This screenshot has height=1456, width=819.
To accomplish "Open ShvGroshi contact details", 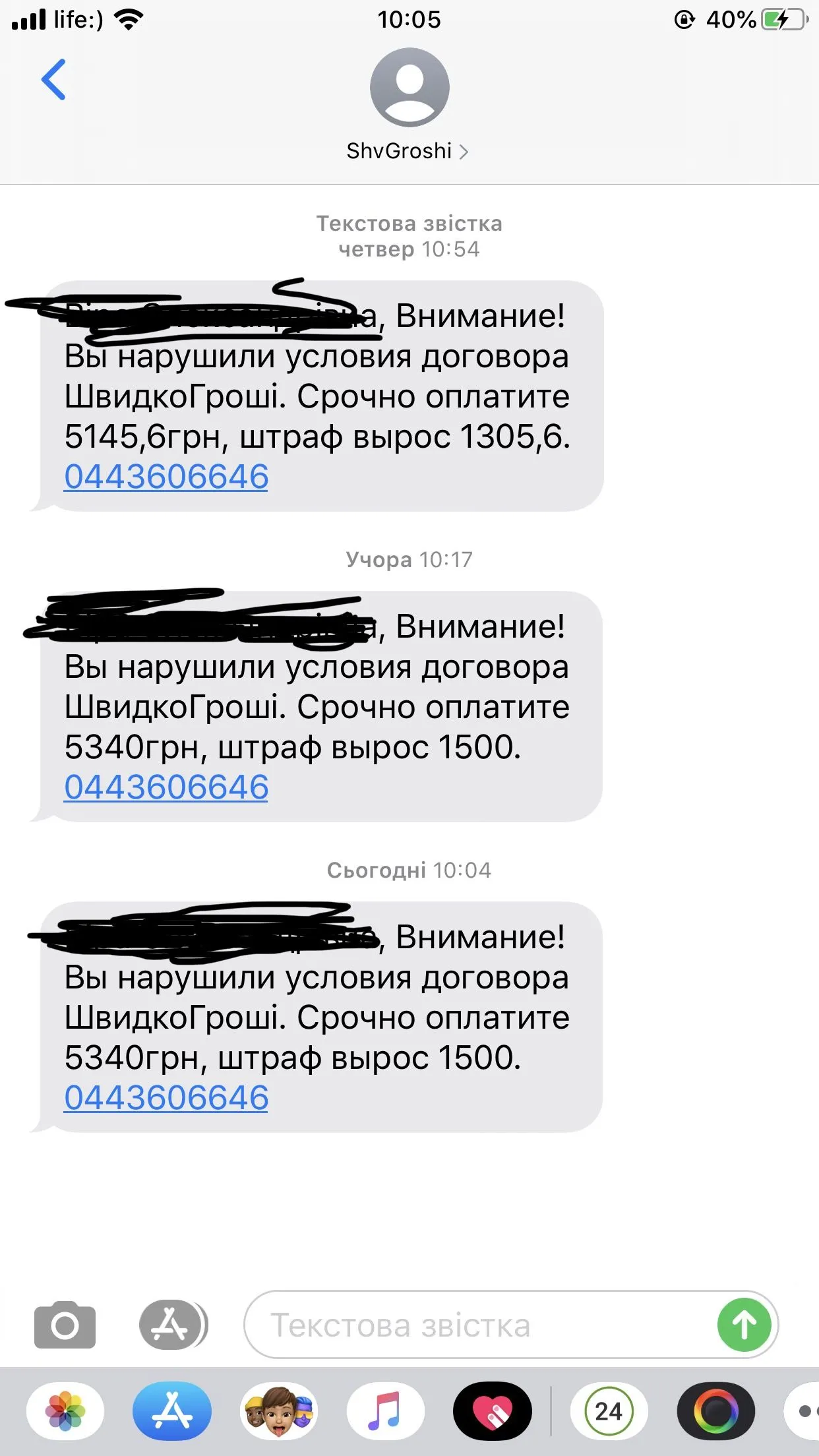I will 408,151.
